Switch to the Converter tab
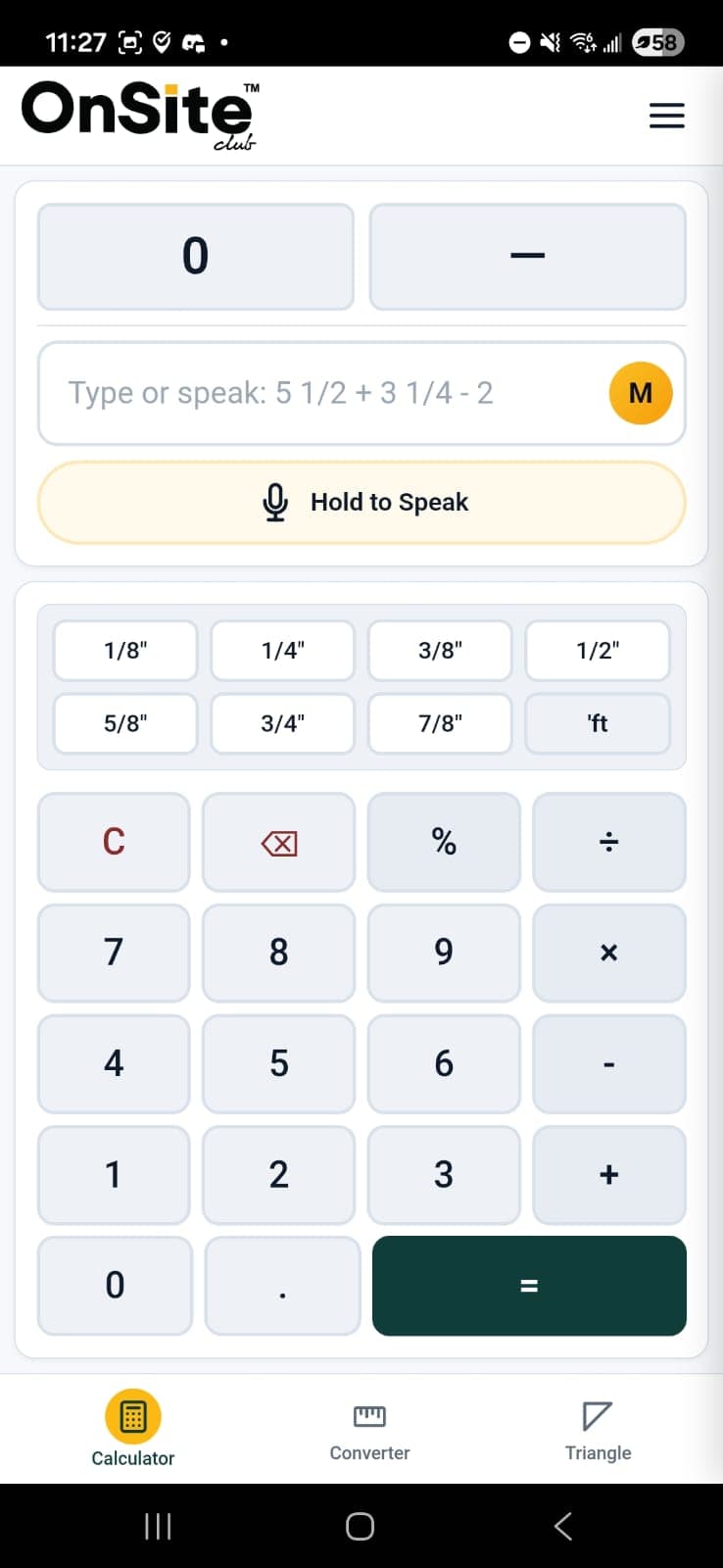The height and width of the screenshot is (1568, 723). pyautogui.click(x=369, y=1431)
